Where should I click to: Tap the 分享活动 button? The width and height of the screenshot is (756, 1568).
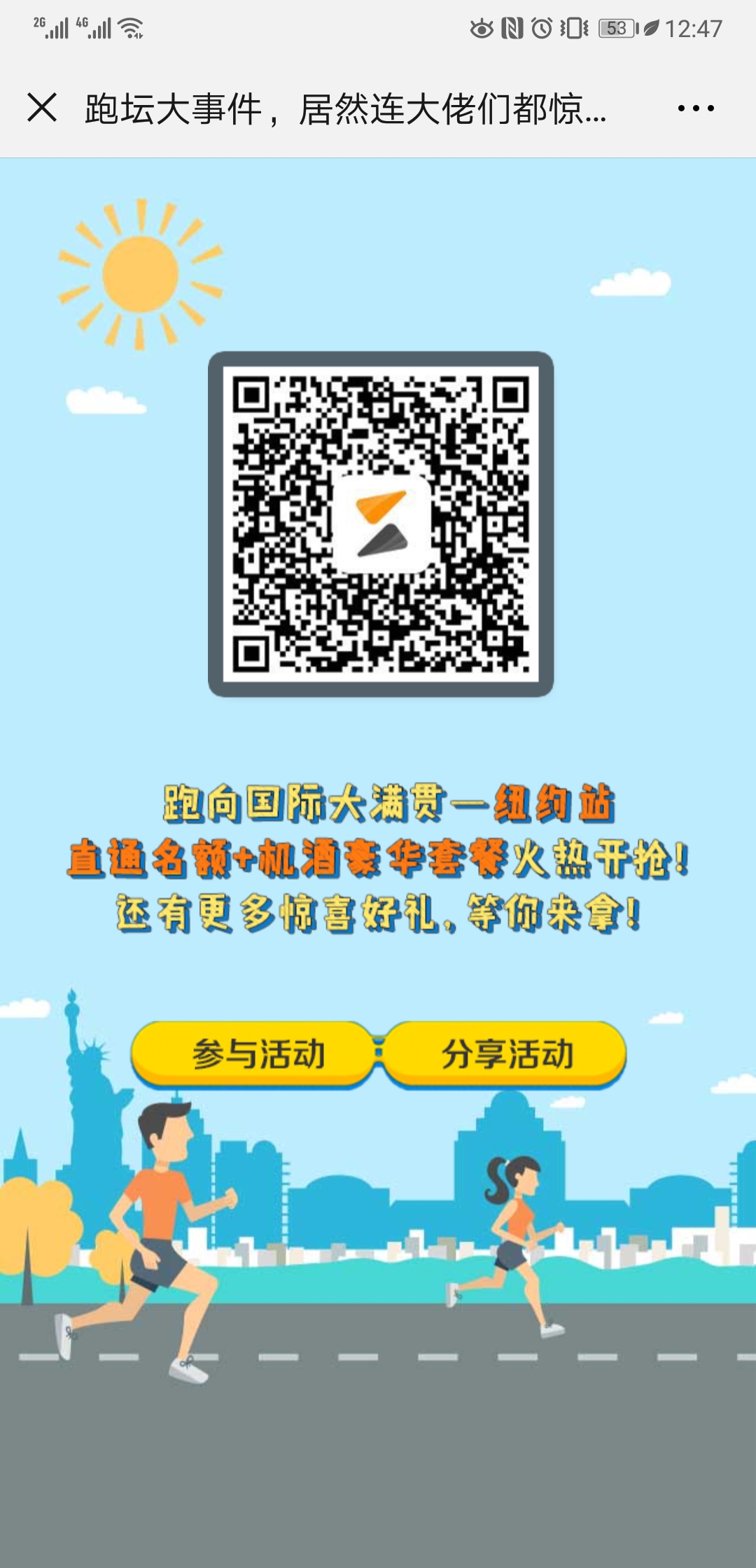[x=506, y=1053]
